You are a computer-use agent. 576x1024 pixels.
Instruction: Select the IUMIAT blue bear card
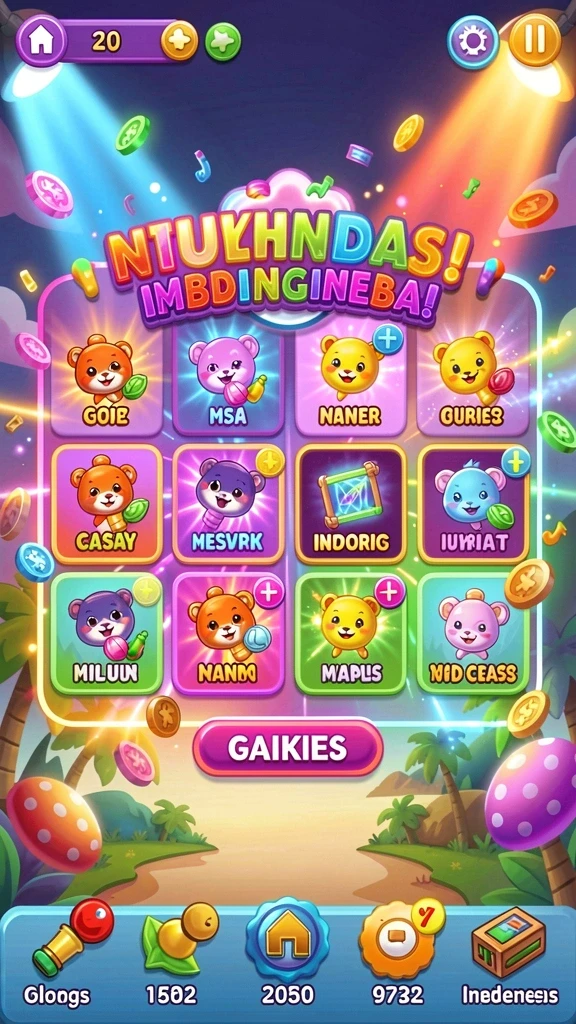pos(472,504)
